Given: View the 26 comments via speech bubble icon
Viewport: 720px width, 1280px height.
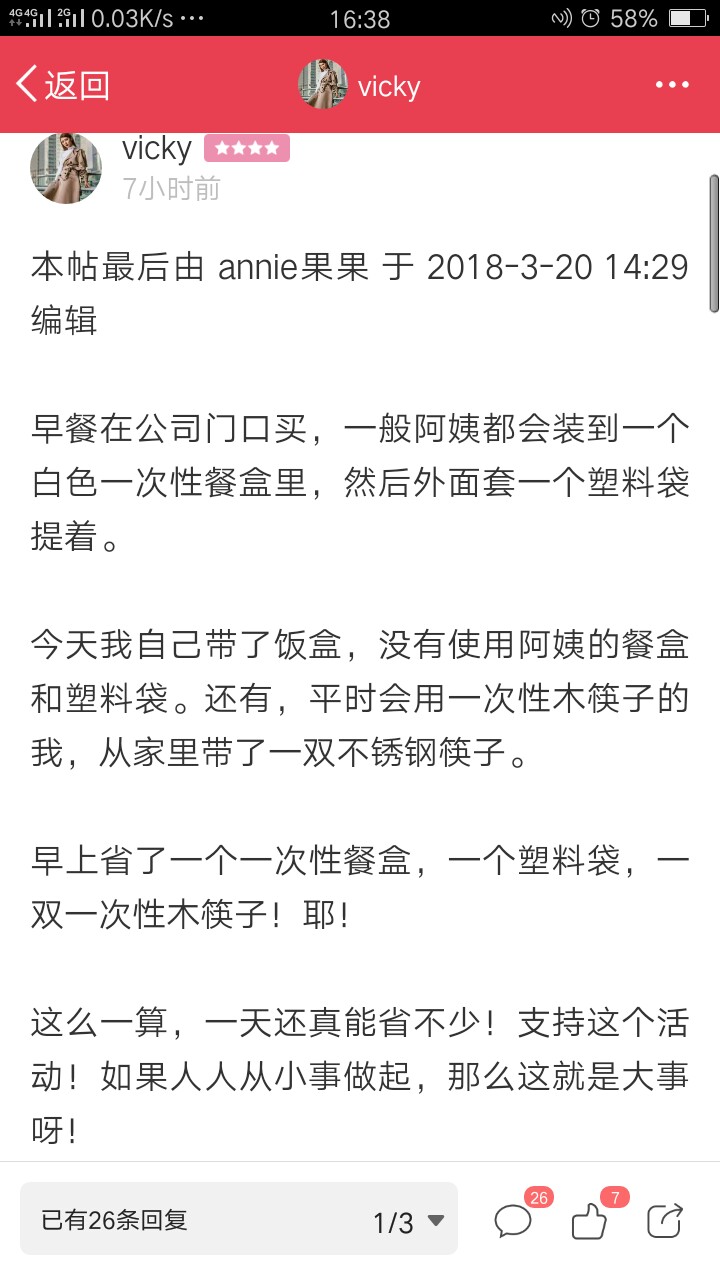Looking at the screenshot, I should pyautogui.click(x=514, y=1220).
